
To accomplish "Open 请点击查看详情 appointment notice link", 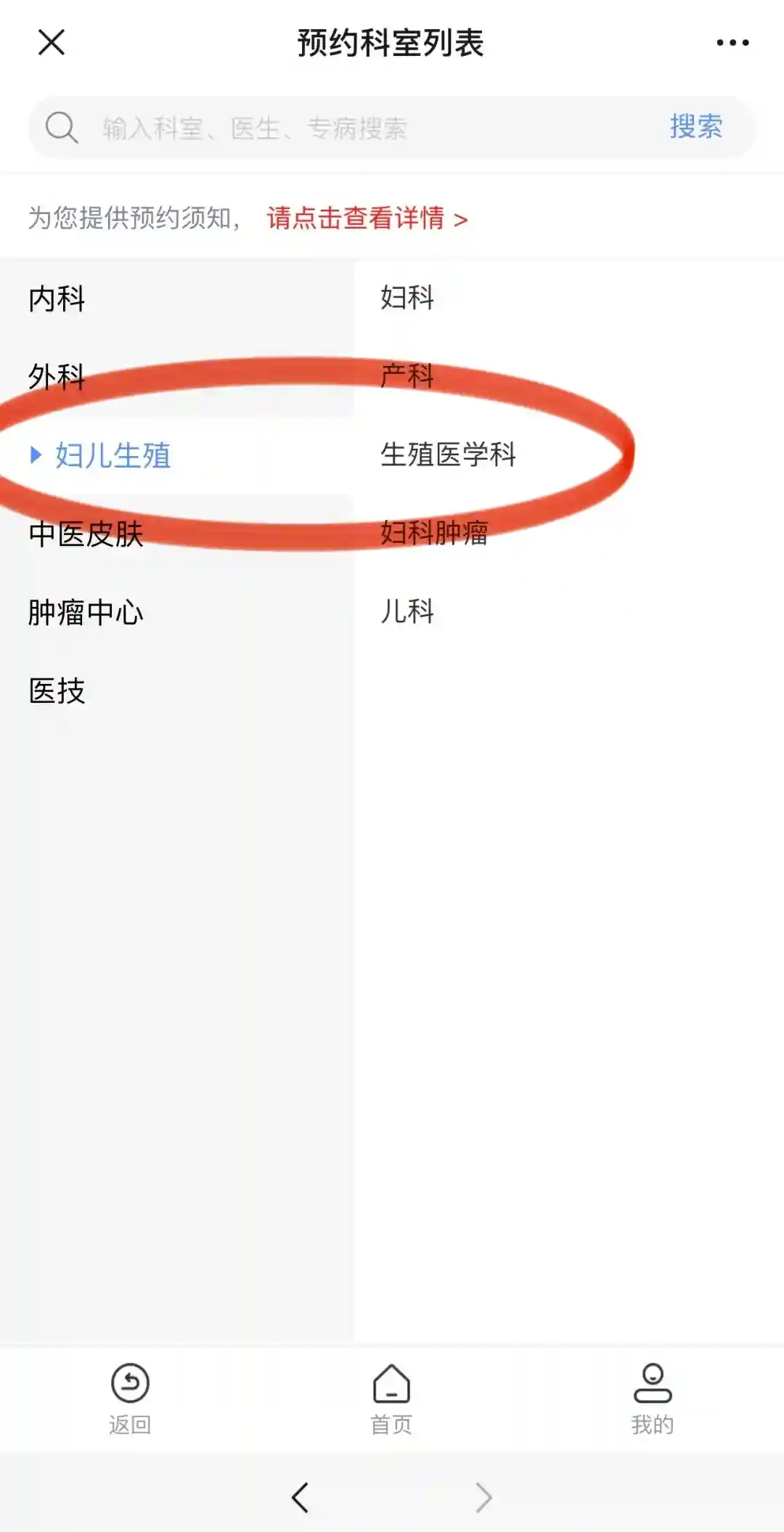I will [367, 218].
